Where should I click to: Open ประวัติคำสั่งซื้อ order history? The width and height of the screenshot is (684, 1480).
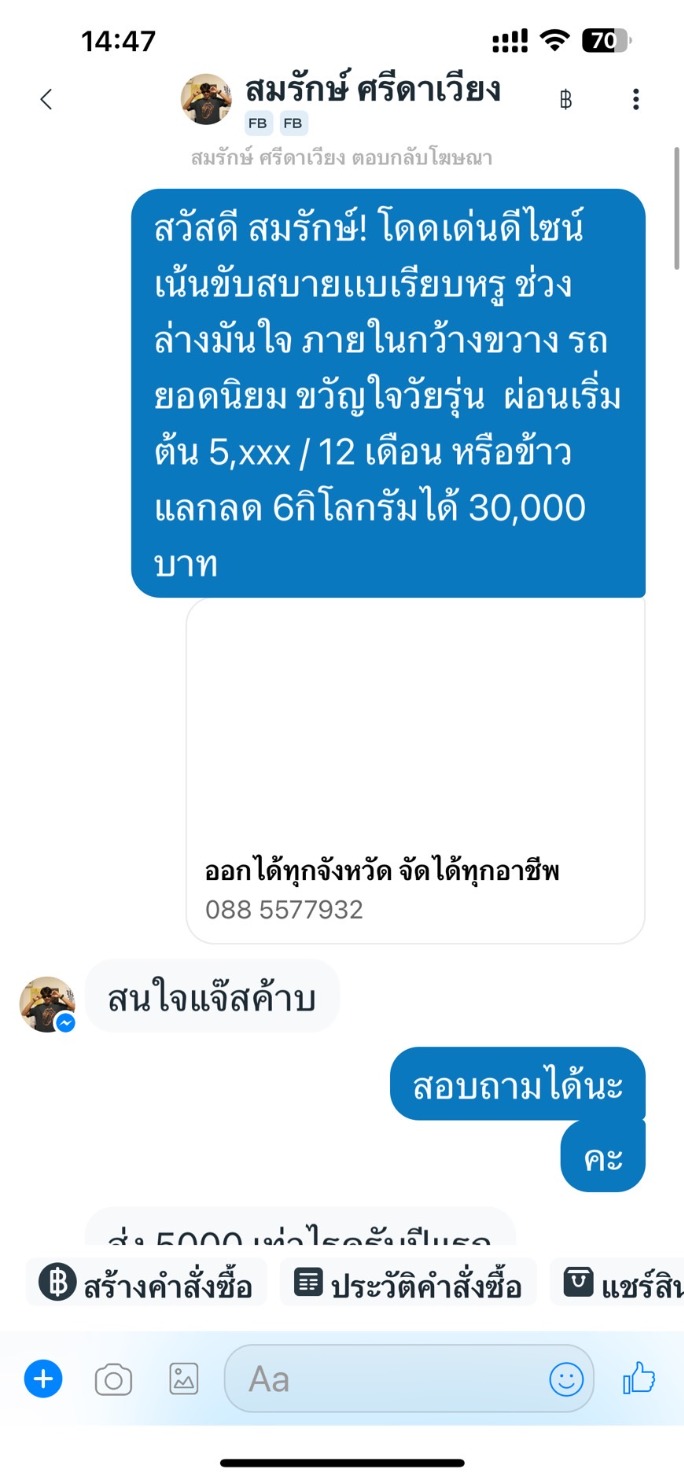pyautogui.click(x=408, y=1283)
